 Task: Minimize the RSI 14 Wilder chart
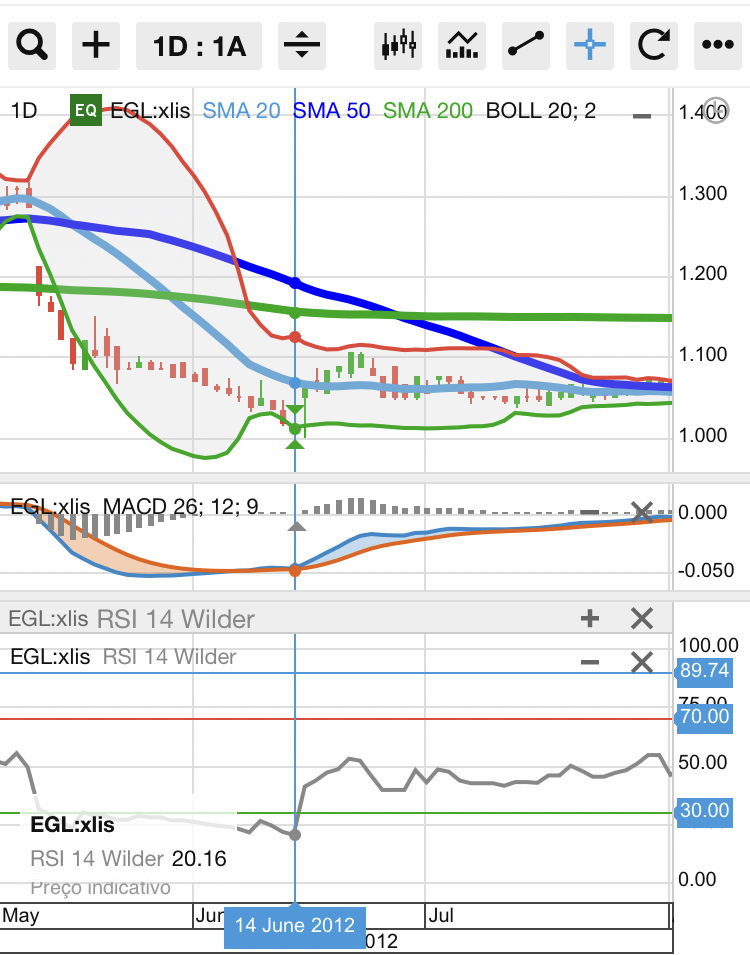[x=590, y=661]
